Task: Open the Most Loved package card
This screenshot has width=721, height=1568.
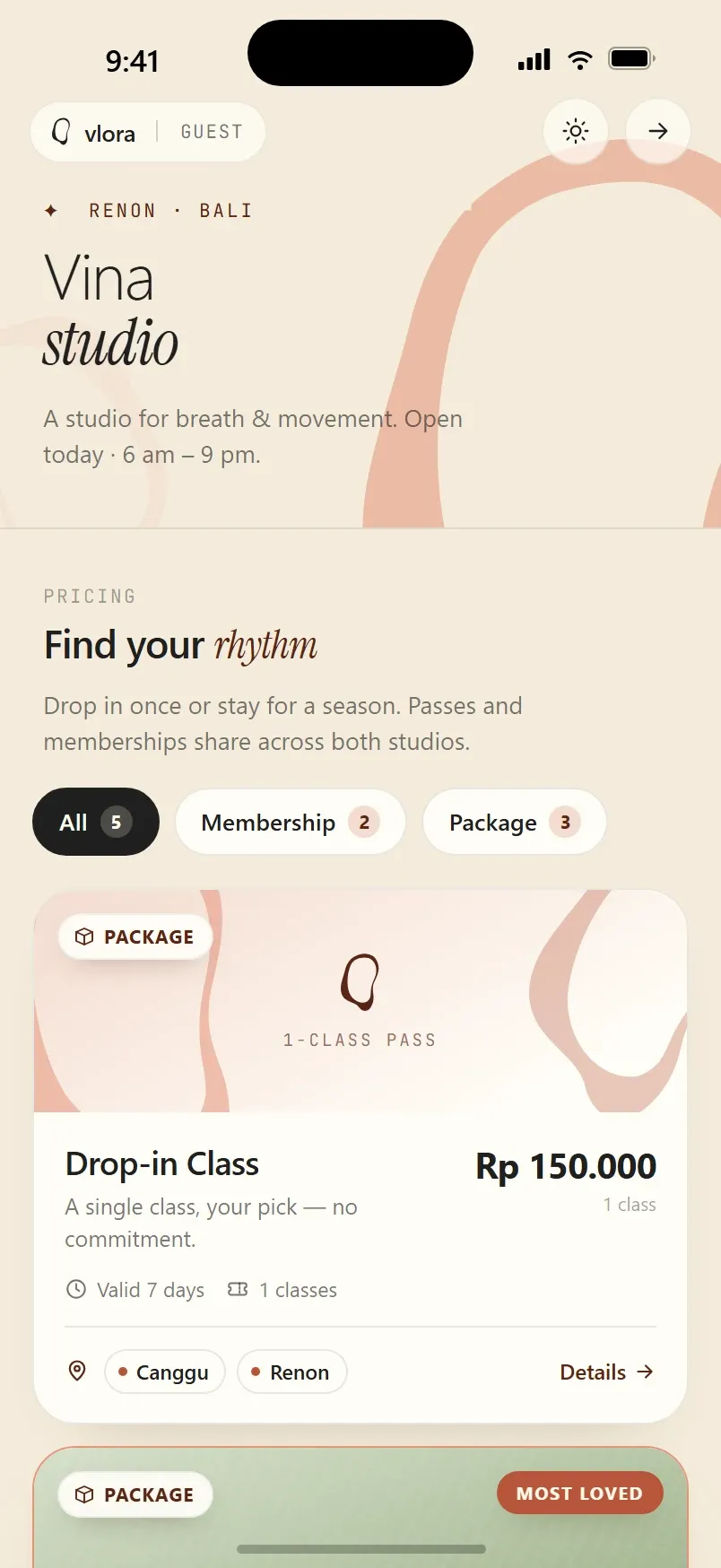Action: point(360,1507)
